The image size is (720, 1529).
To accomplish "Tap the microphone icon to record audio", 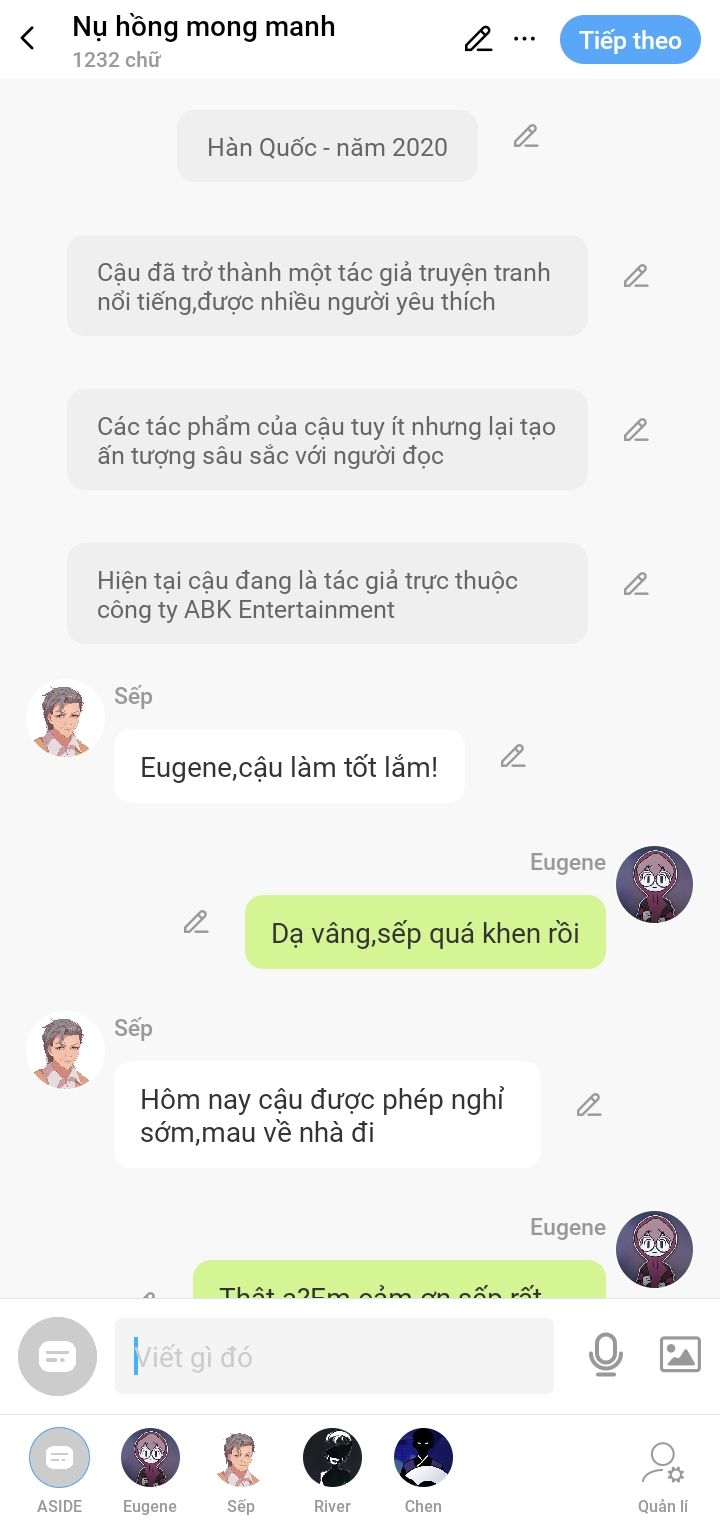I will tap(605, 1355).
